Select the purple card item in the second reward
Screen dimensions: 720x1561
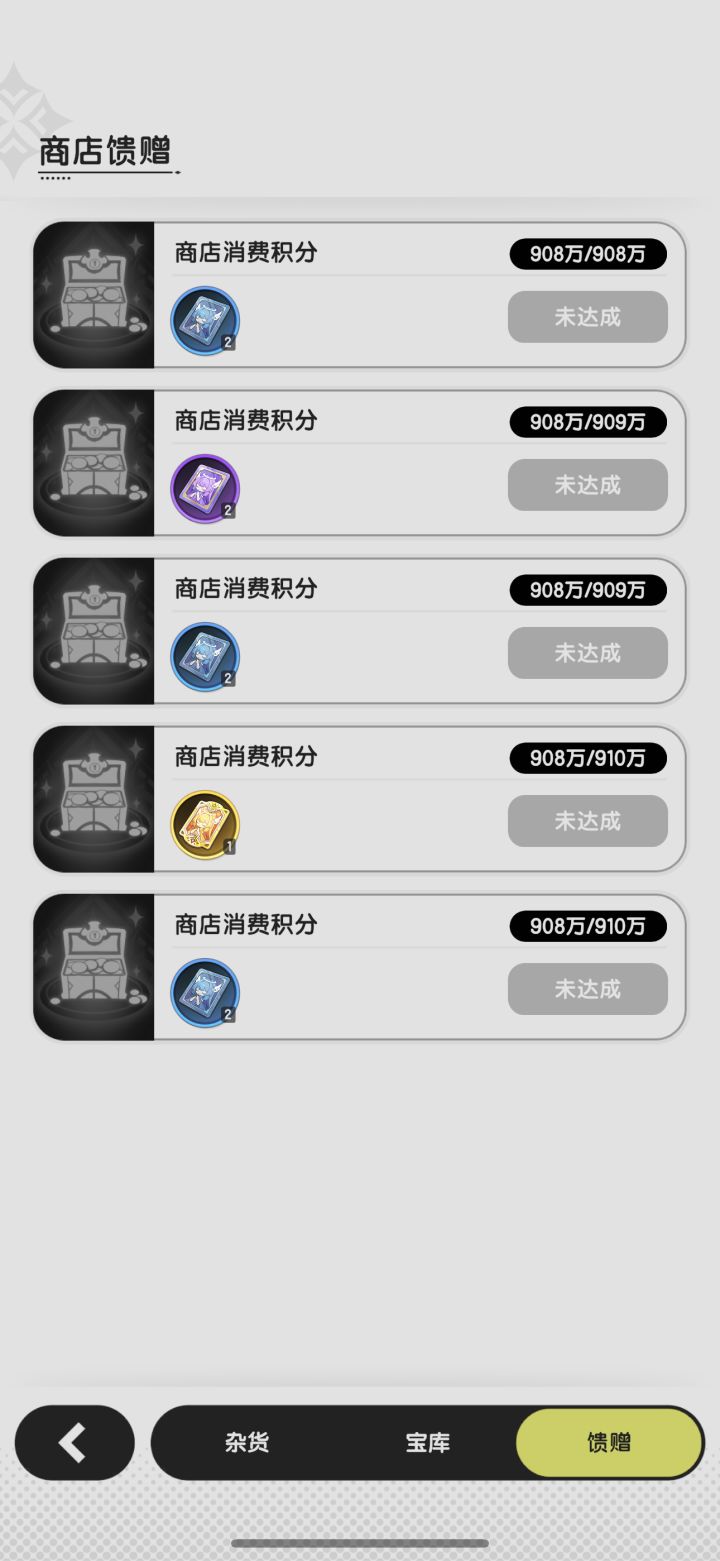[x=205, y=488]
